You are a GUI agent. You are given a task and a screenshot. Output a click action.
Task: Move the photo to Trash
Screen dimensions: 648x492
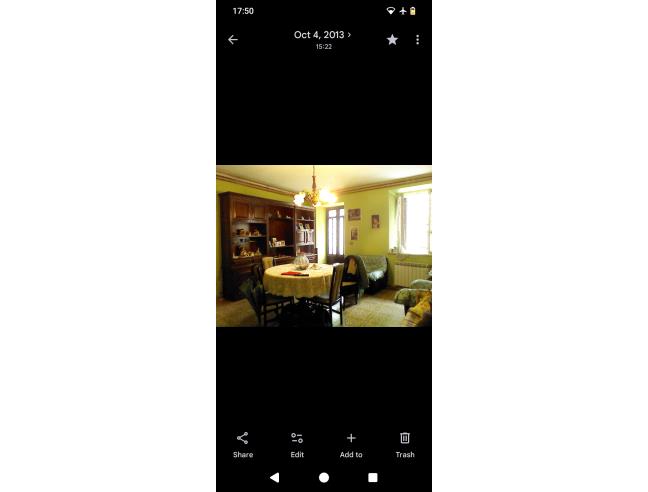[405, 444]
